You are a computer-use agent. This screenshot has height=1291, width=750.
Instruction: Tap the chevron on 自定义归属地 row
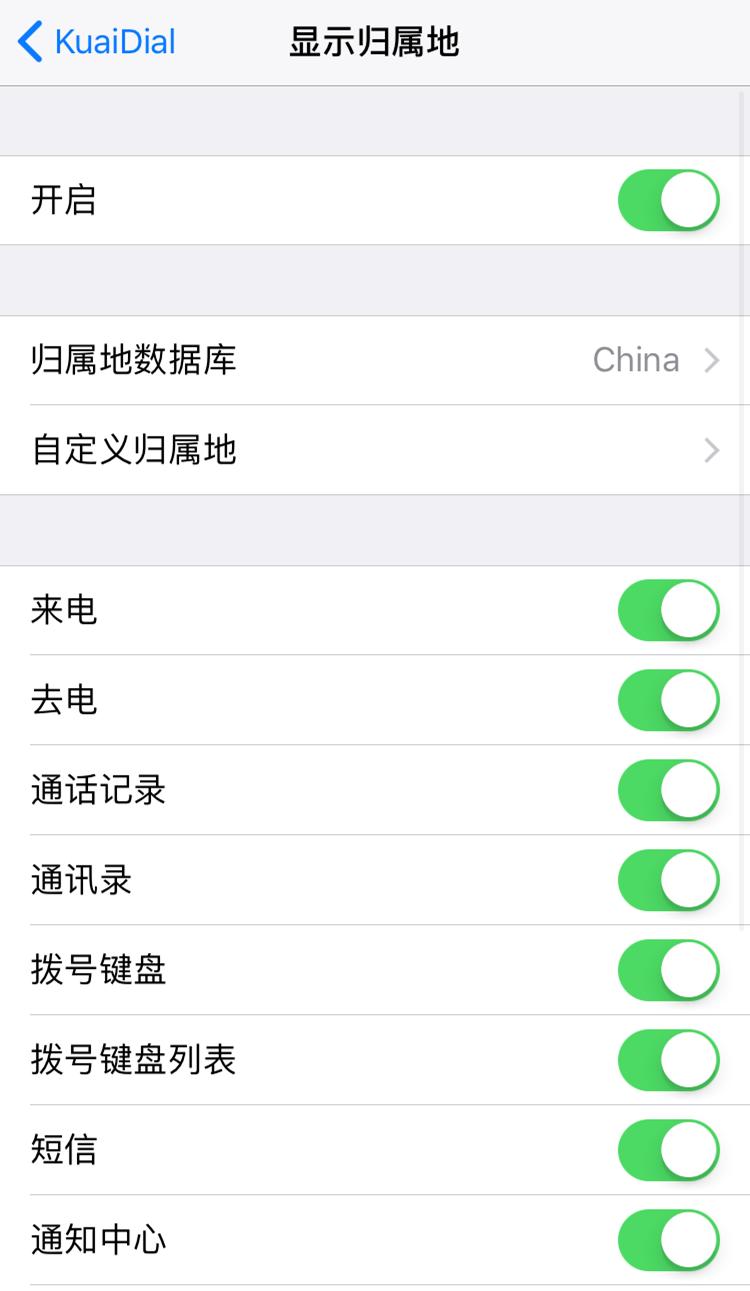tap(711, 450)
